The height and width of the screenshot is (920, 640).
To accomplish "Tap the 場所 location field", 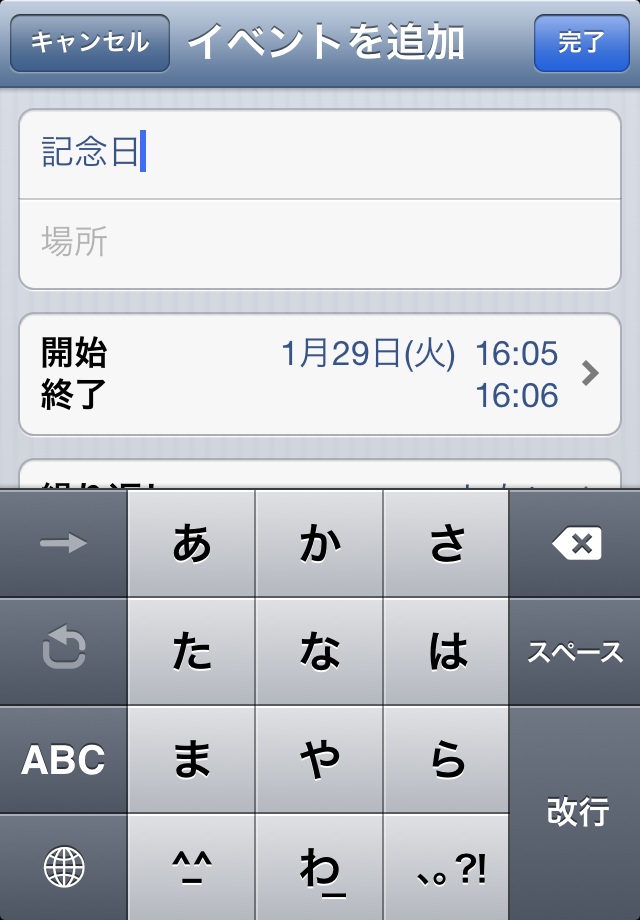I will click(x=320, y=243).
